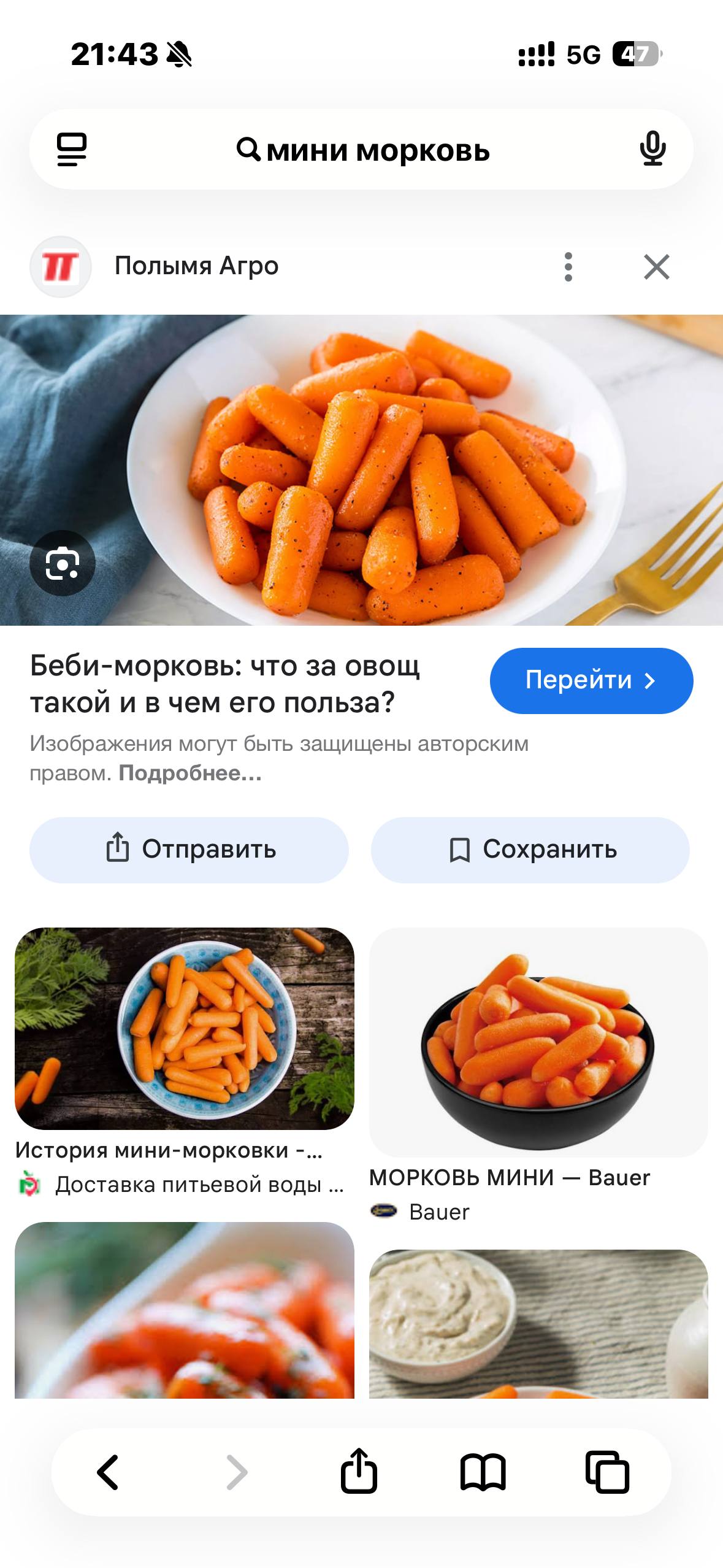Share the image with 'Отправить'
Screen dimensions: 723x1568
point(189,850)
